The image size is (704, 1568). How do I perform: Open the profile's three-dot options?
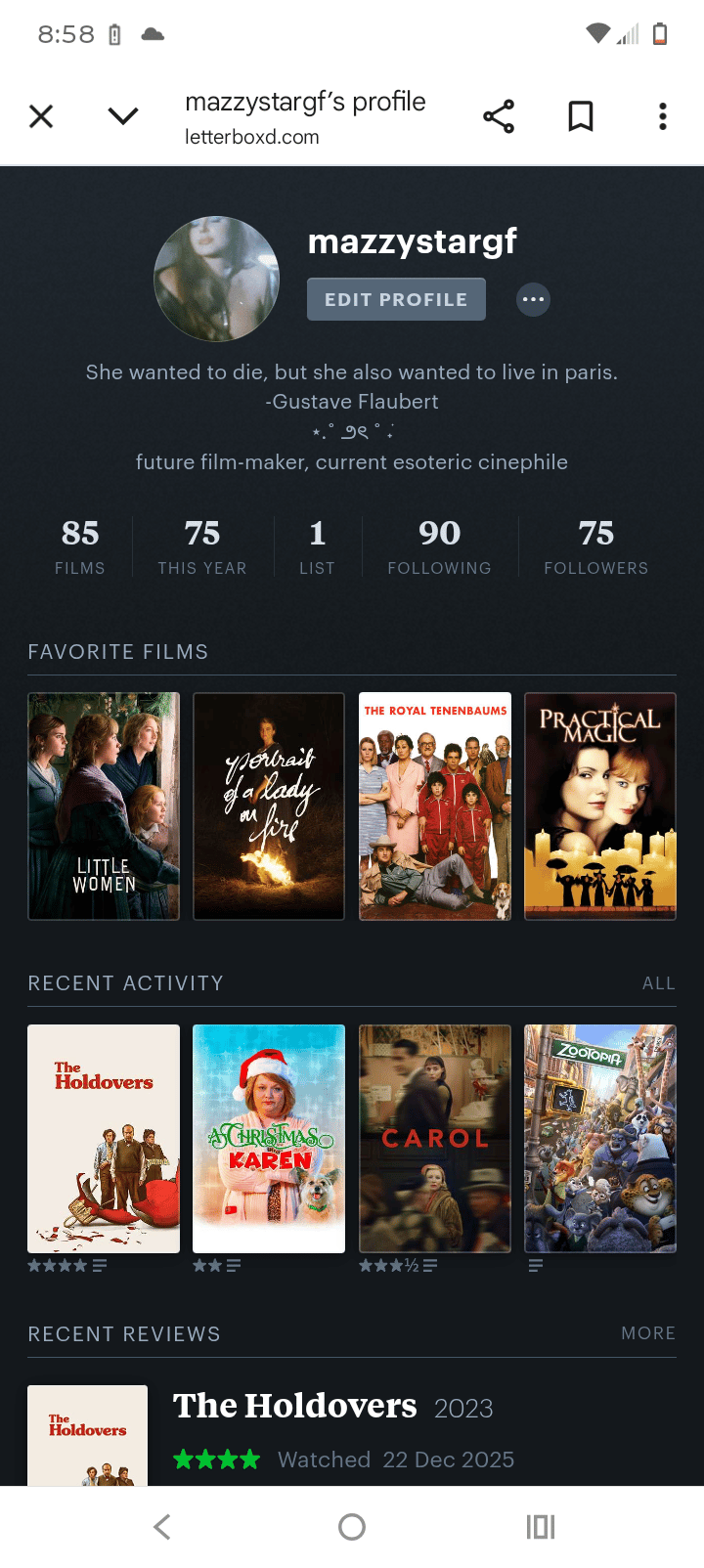pos(533,299)
